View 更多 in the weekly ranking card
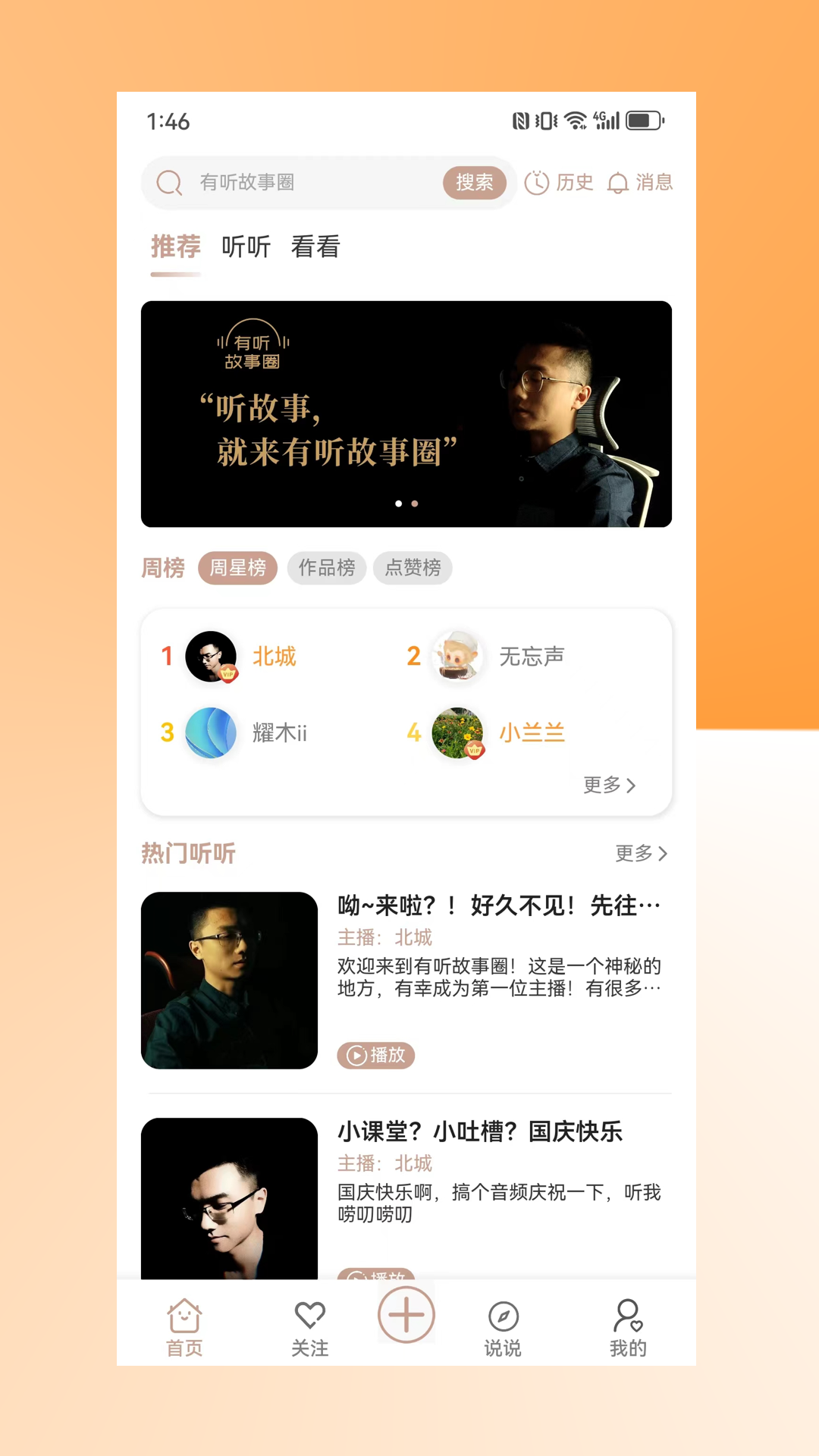 coord(609,785)
